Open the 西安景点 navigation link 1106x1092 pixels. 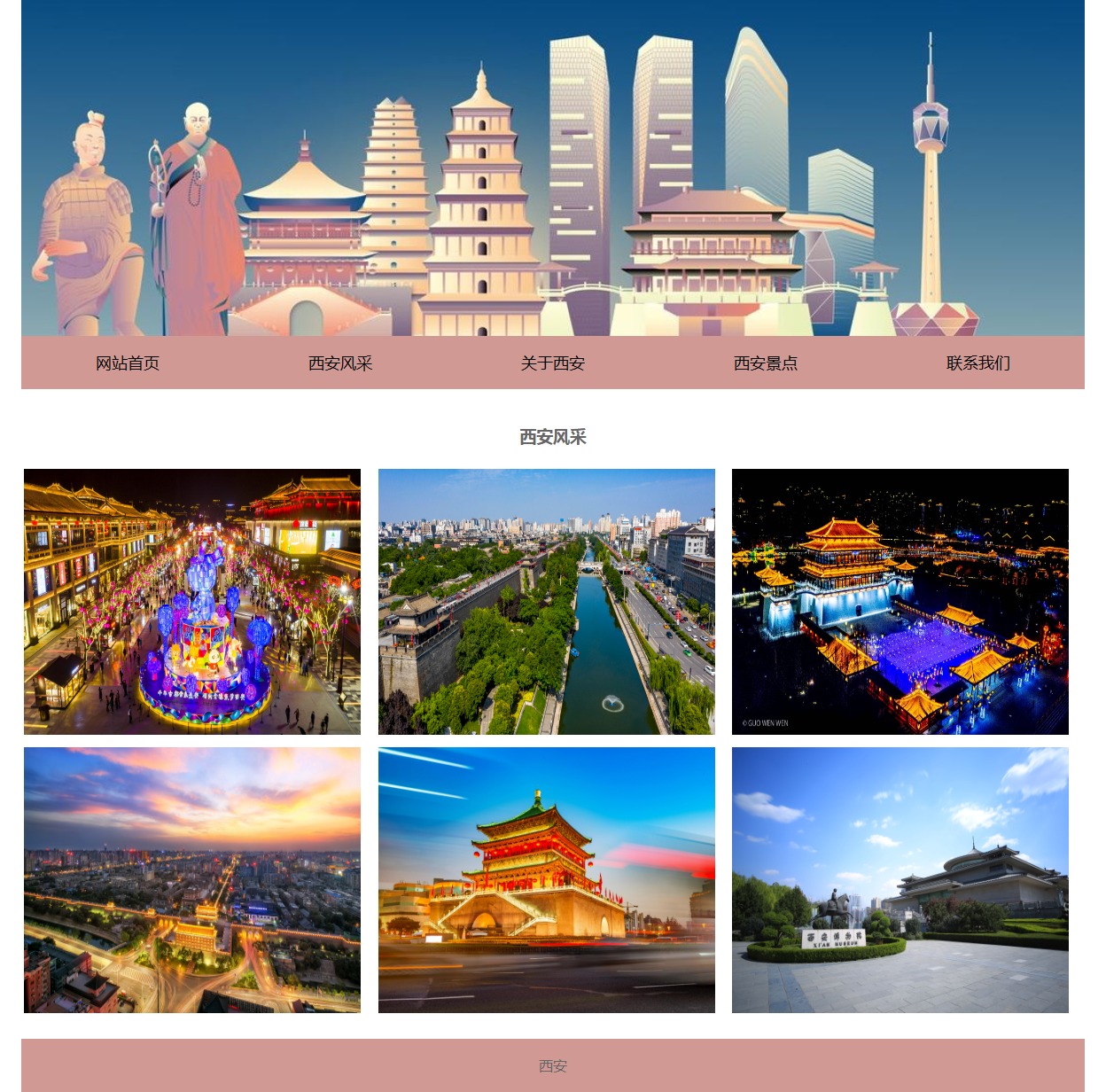coord(766,363)
